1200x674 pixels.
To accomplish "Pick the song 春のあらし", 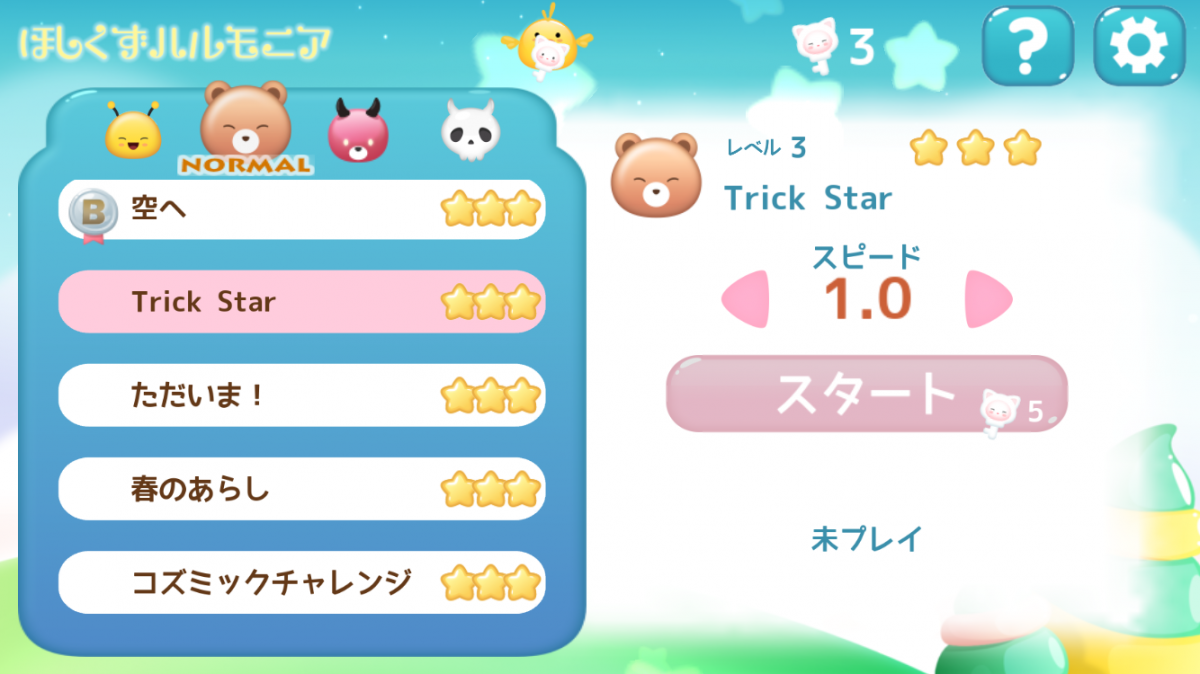I will tap(300, 489).
